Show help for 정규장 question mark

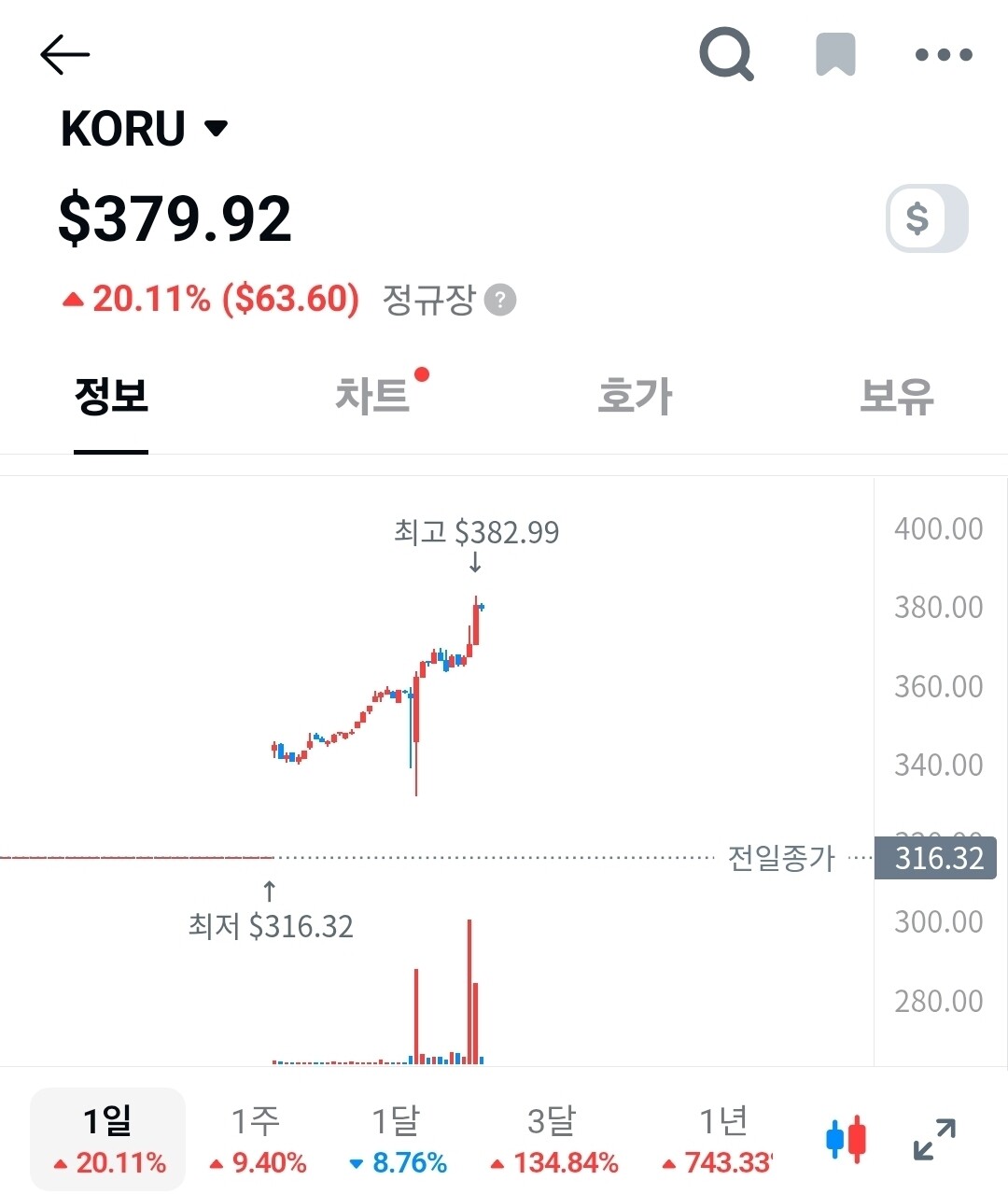pos(500,300)
